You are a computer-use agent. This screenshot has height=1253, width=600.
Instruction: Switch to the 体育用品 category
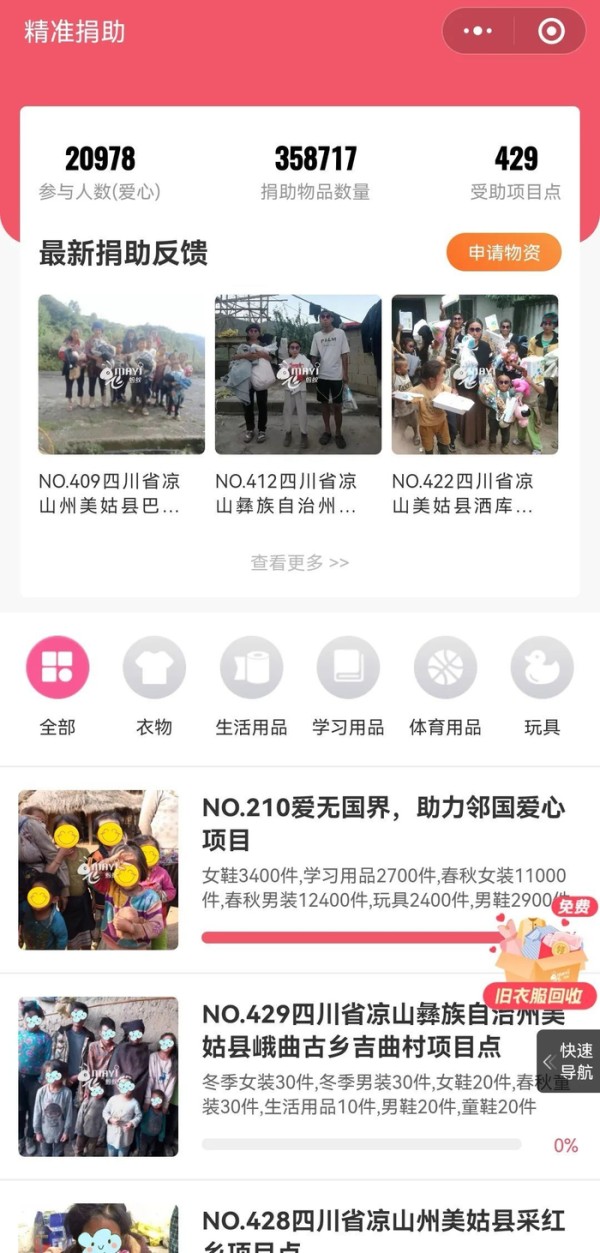click(x=445, y=668)
